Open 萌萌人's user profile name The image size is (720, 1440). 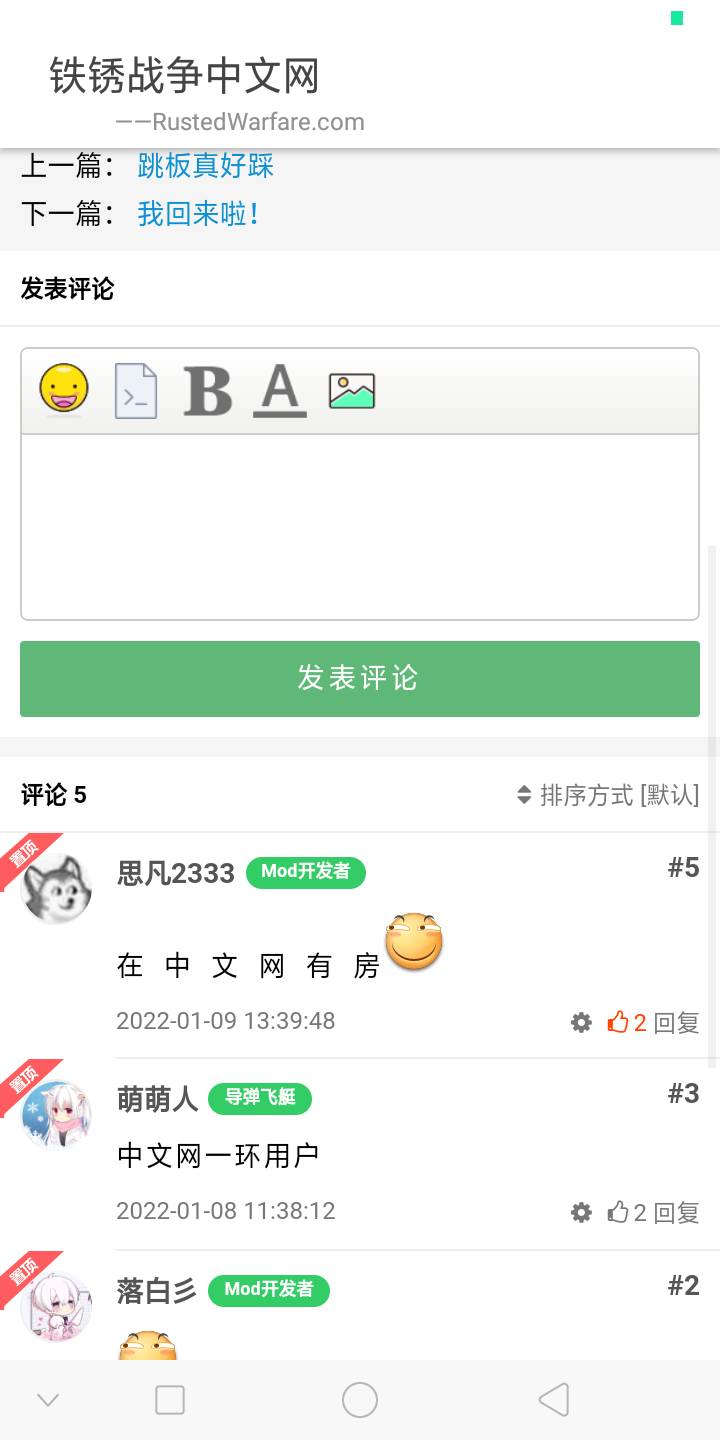pos(158,1099)
